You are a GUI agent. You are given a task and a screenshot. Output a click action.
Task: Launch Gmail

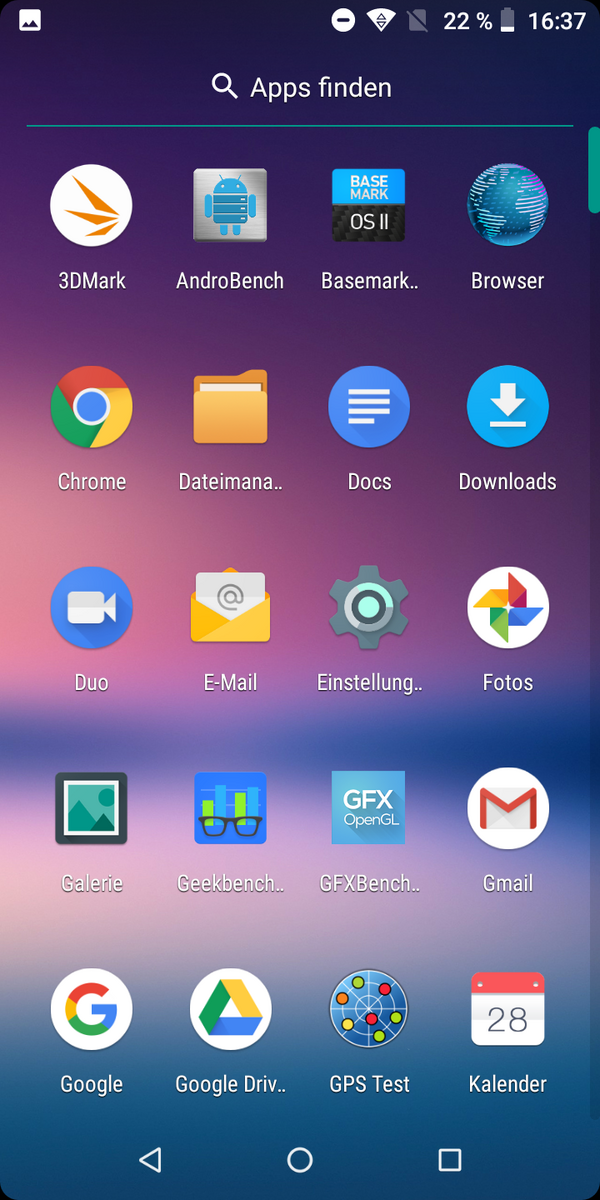click(508, 808)
